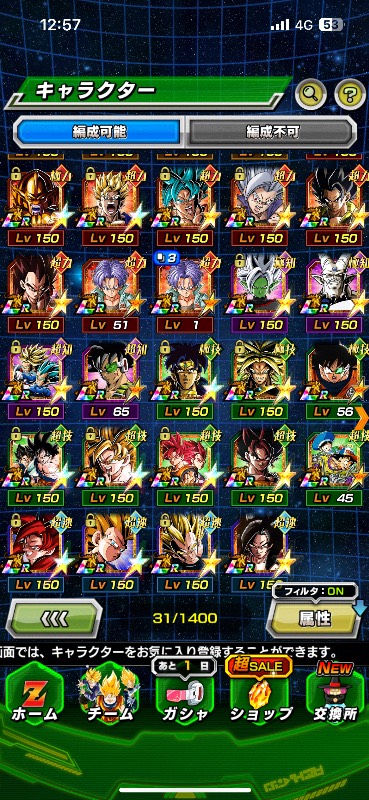This screenshot has width=369, height=800.
Task: Tap the orange arrow on the right edge
Action: pos(362,414)
